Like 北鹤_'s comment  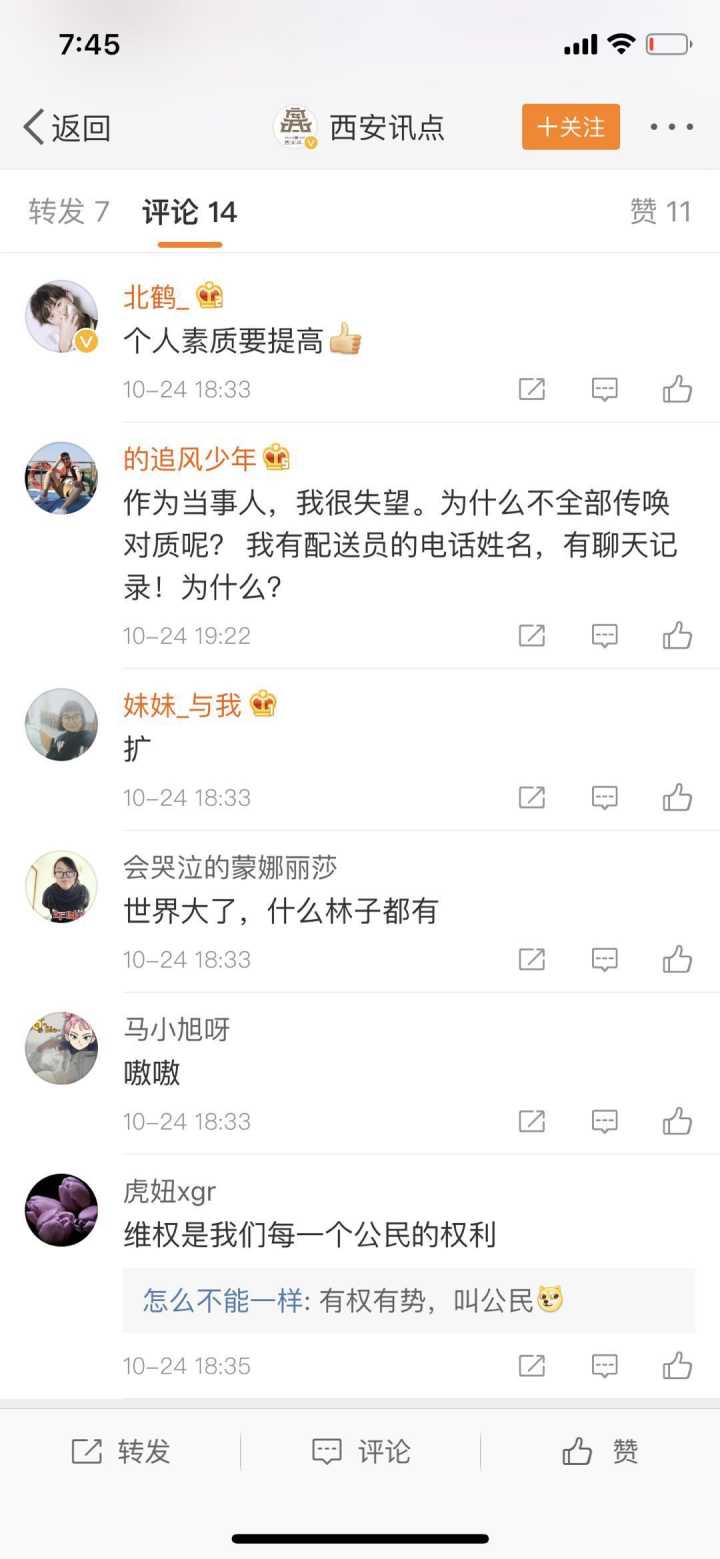678,389
